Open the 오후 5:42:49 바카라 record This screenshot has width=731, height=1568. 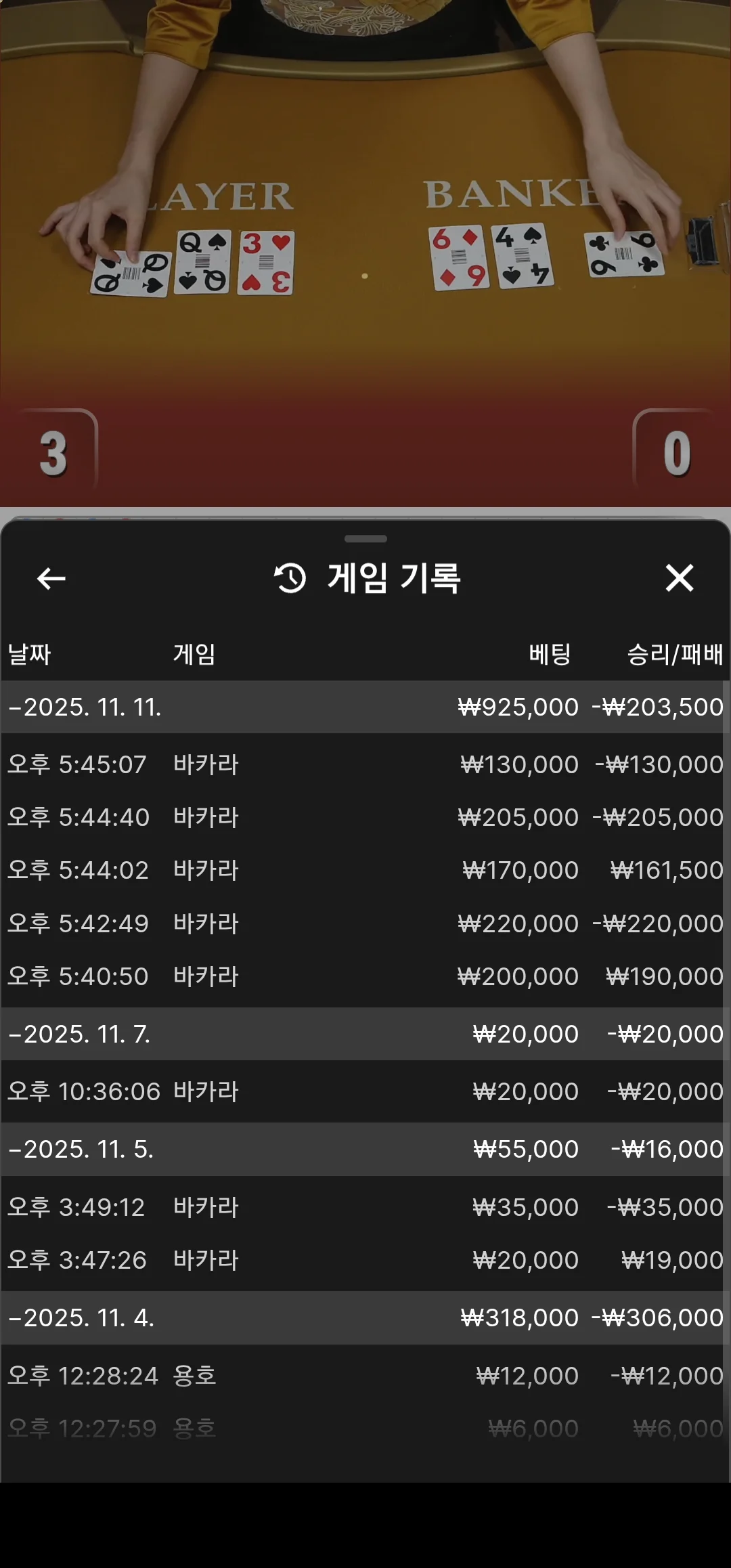coord(365,923)
